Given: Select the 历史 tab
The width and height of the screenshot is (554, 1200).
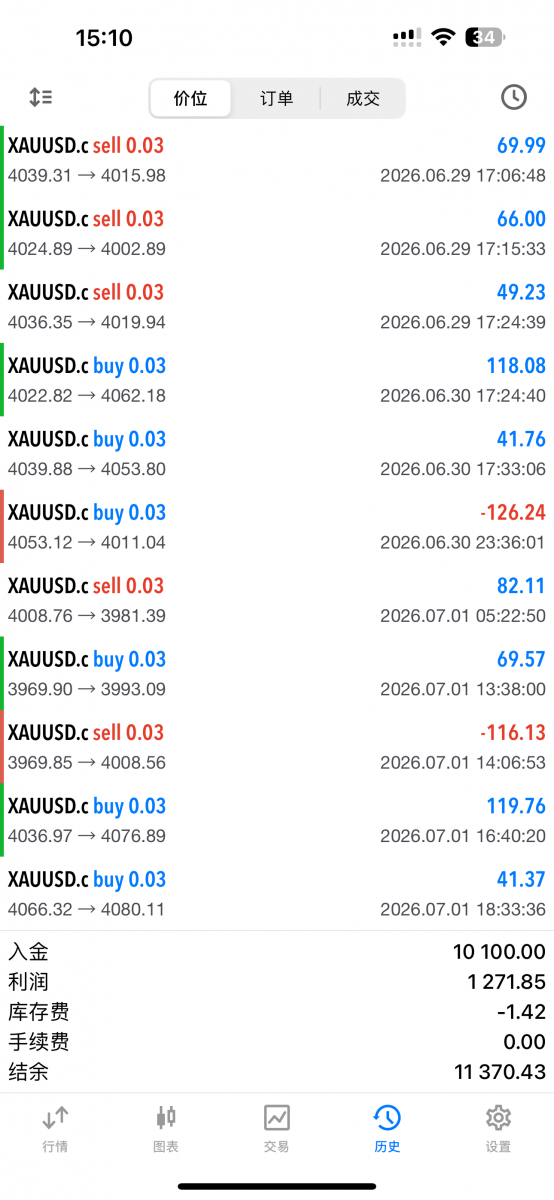Looking at the screenshot, I should pos(387,1129).
